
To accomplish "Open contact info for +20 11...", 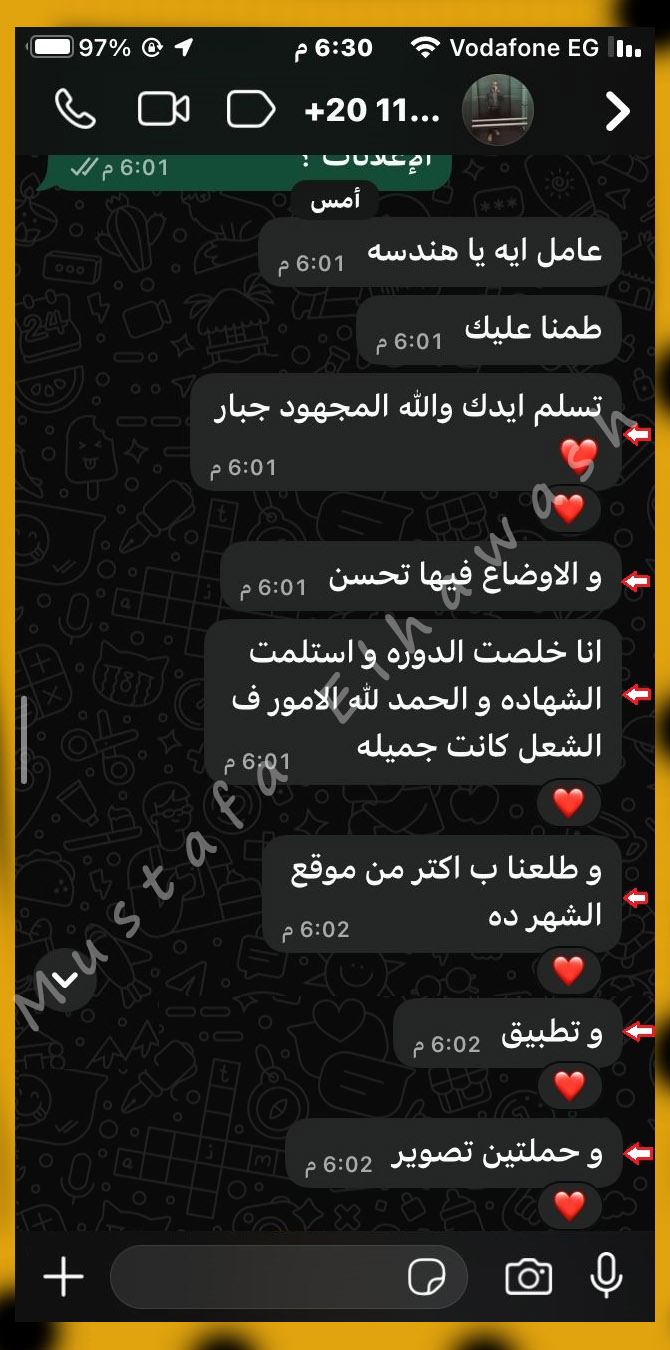I will point(371,111).
